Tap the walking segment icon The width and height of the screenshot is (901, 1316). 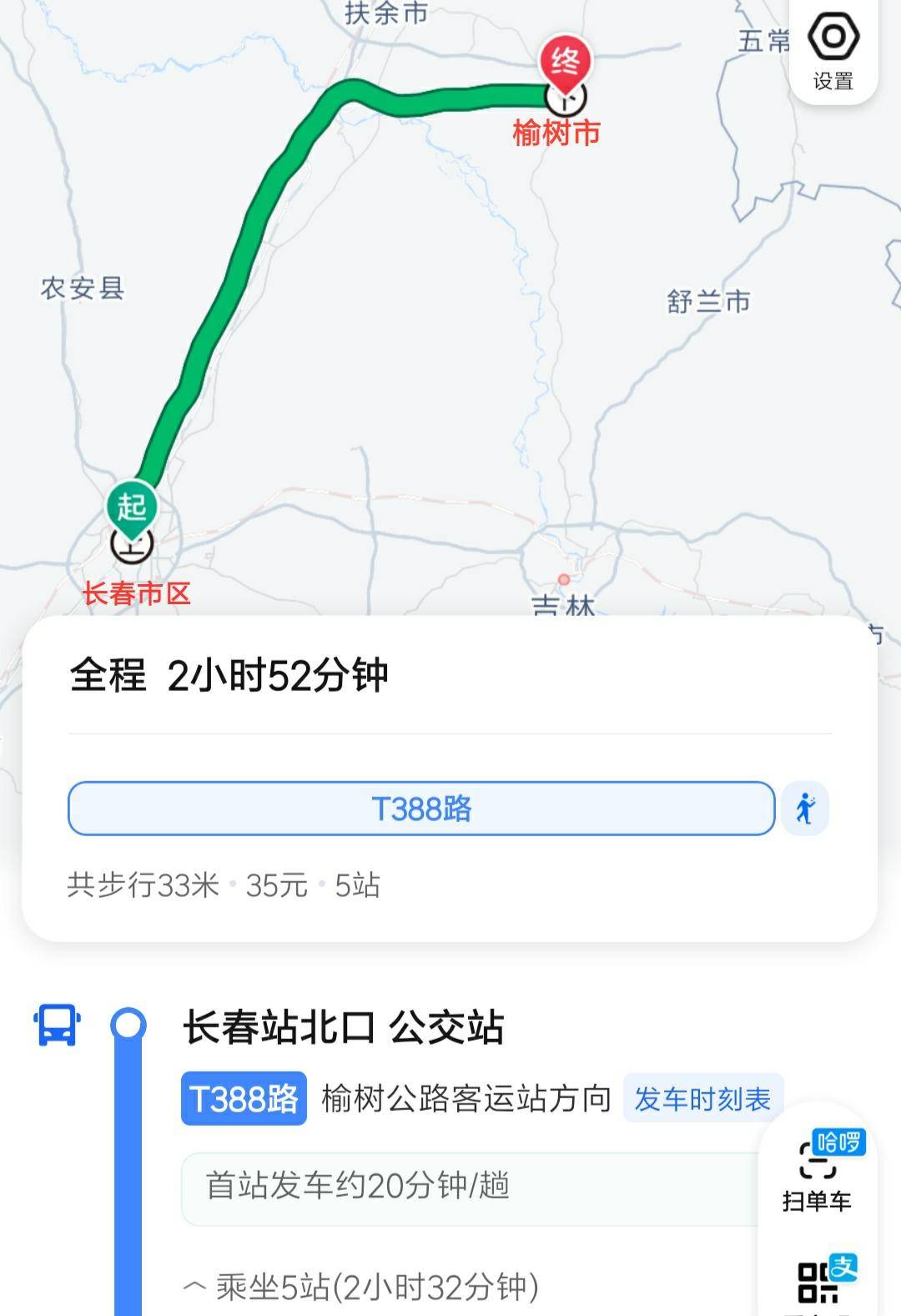(805, 809)
